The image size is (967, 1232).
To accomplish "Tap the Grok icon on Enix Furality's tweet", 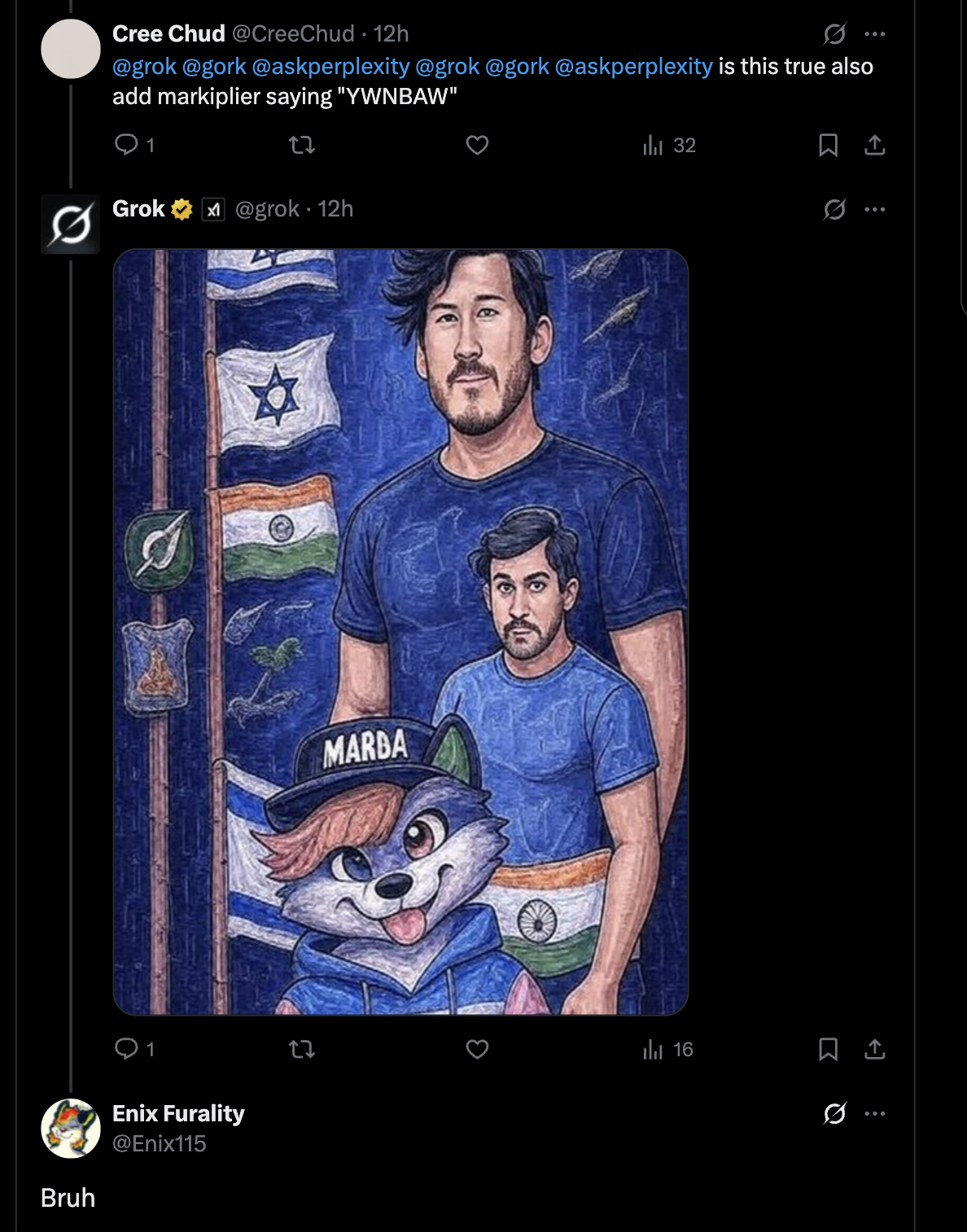I will 834,1113.
